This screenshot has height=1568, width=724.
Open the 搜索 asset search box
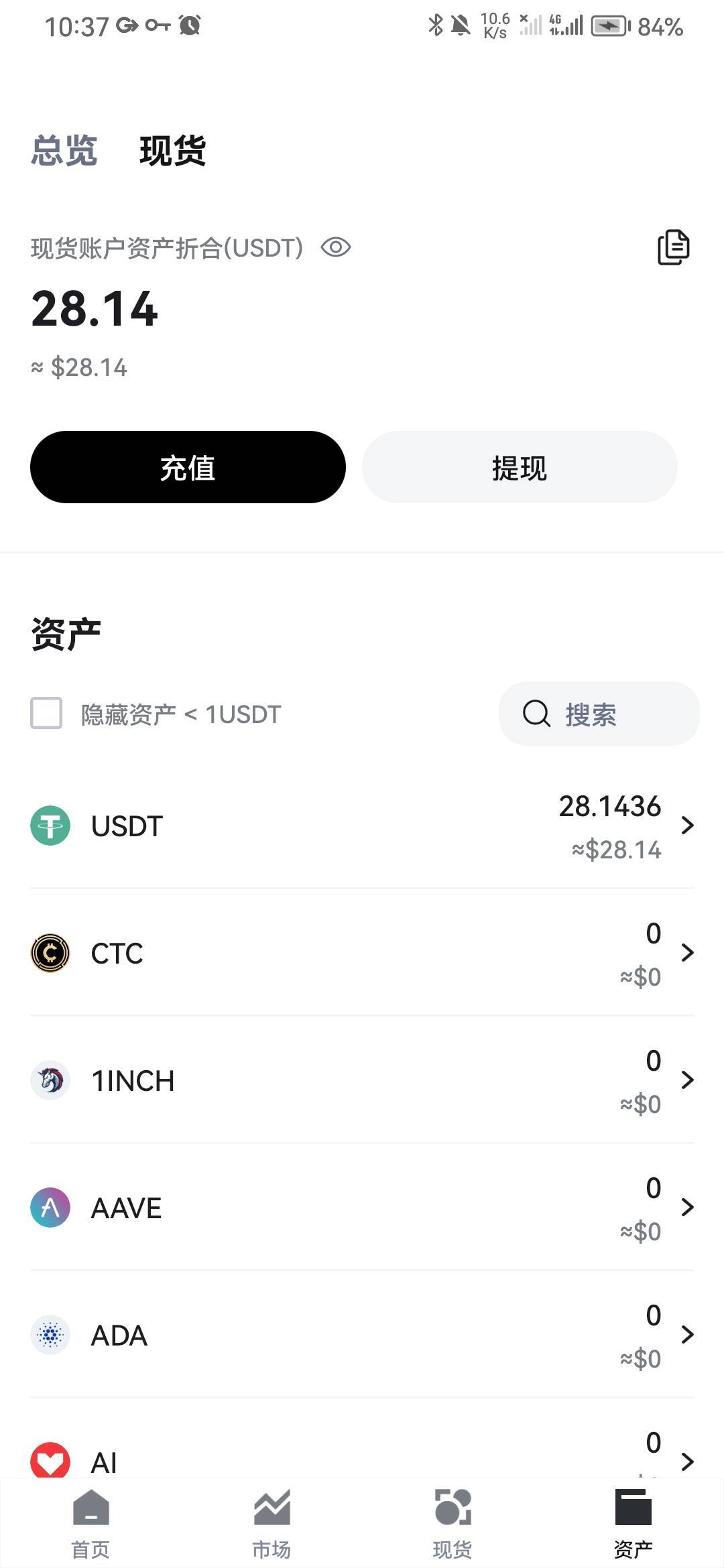tap(599, 714)
